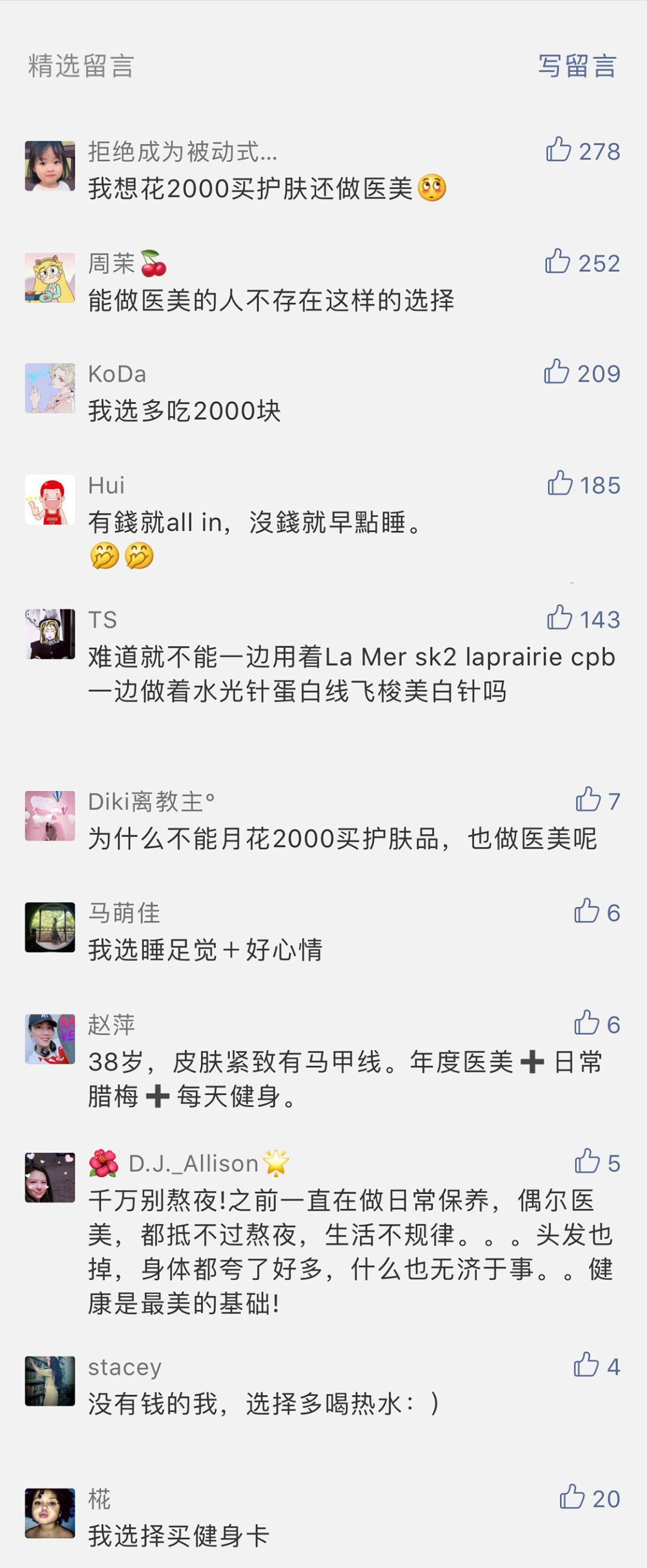This screenshot has width=647, height=1568.
Task: Like TS's comment about La Mer
Action: click(x=560, y=618)
